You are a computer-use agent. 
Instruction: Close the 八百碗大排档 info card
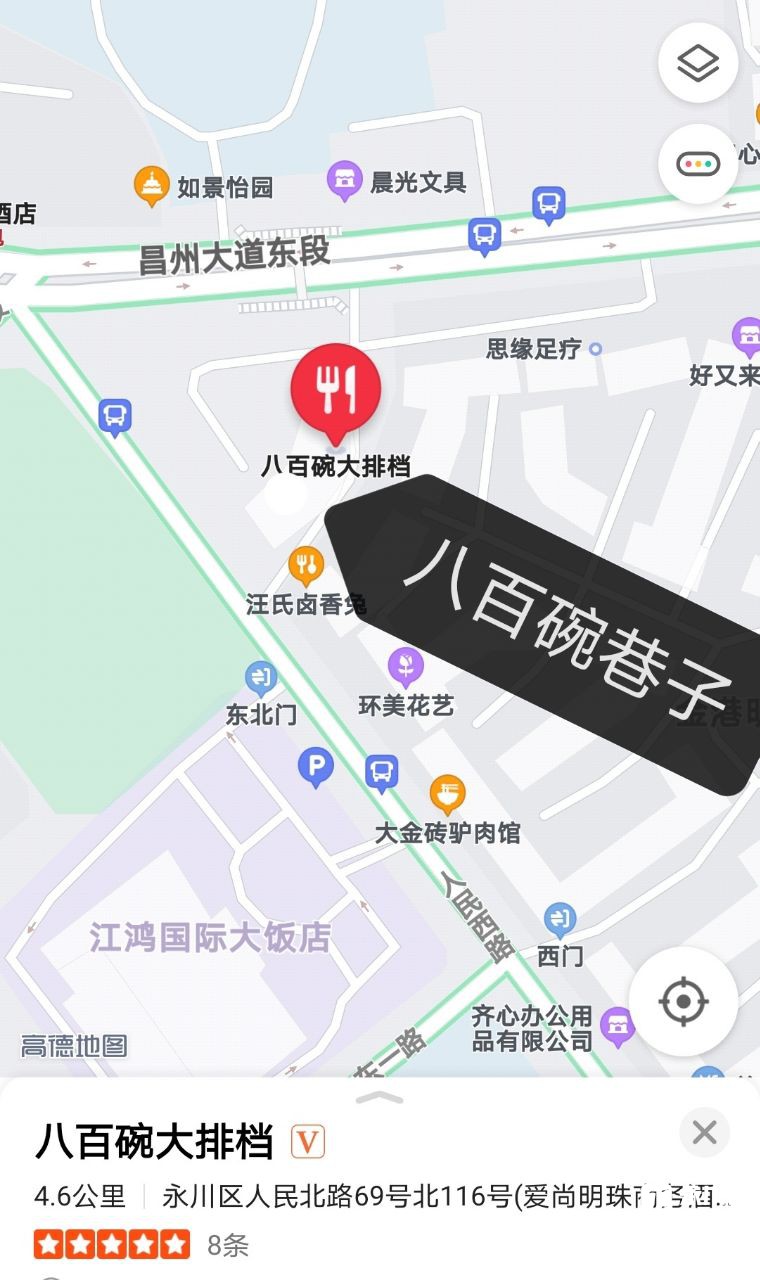point(704,1132)
